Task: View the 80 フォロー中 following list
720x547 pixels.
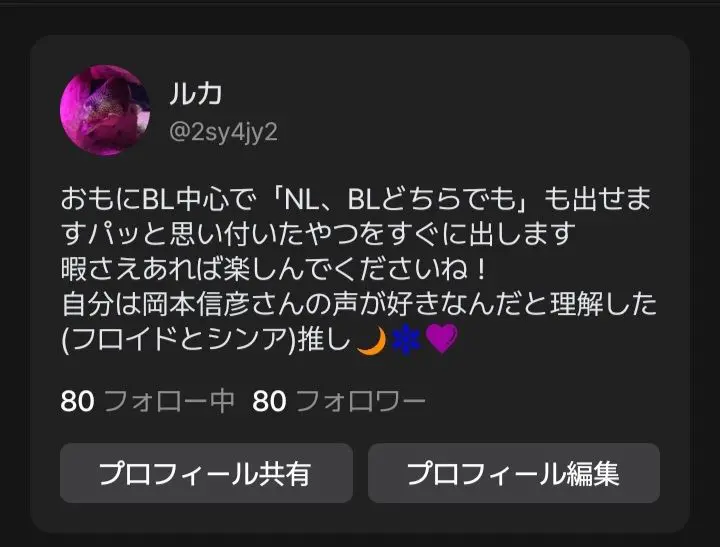Action: (147, 401)
